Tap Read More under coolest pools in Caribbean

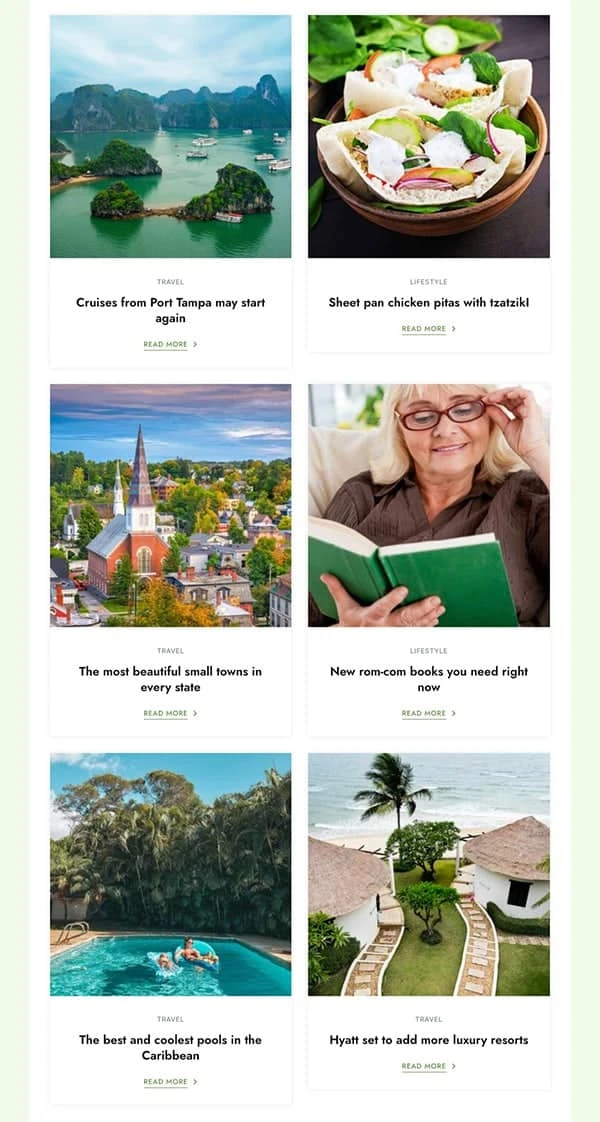(x=170, y=1082)
